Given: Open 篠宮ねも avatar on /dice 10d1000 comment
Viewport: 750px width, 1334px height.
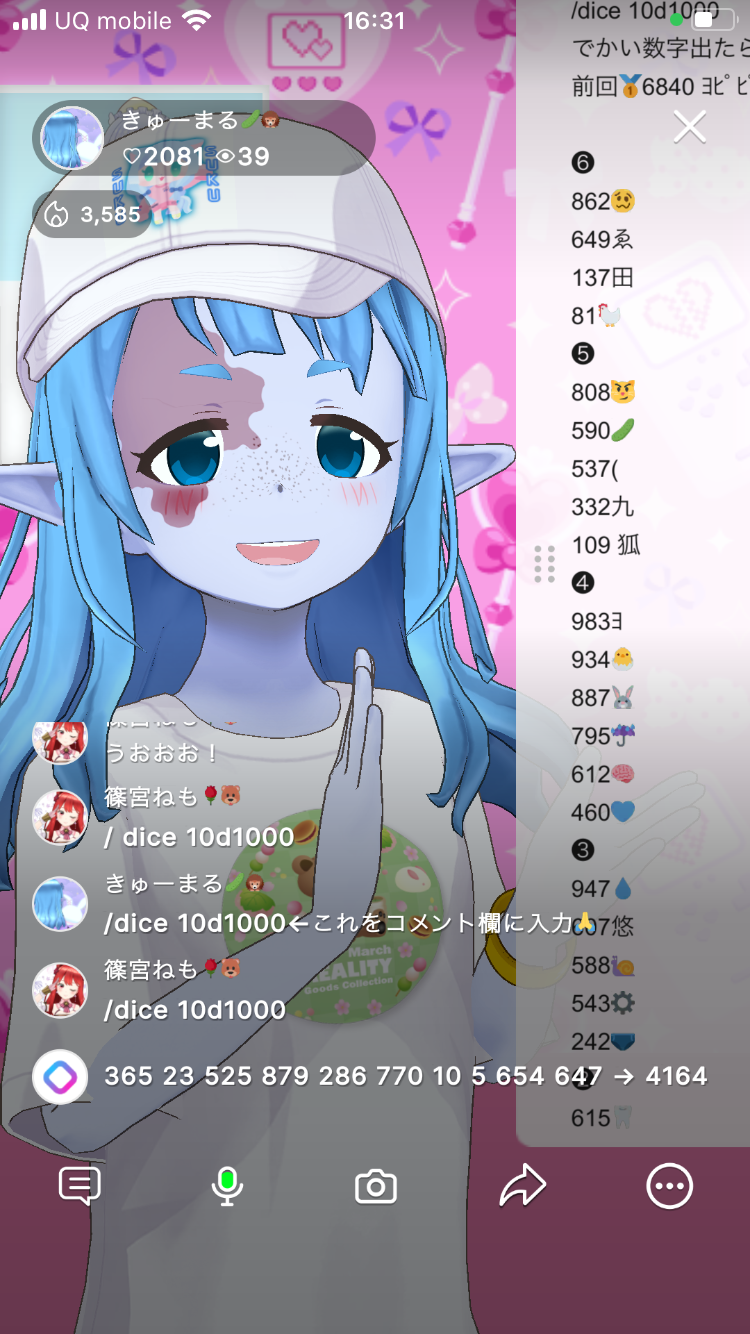Looking at the screenshot, I should (x=60, y=990).
